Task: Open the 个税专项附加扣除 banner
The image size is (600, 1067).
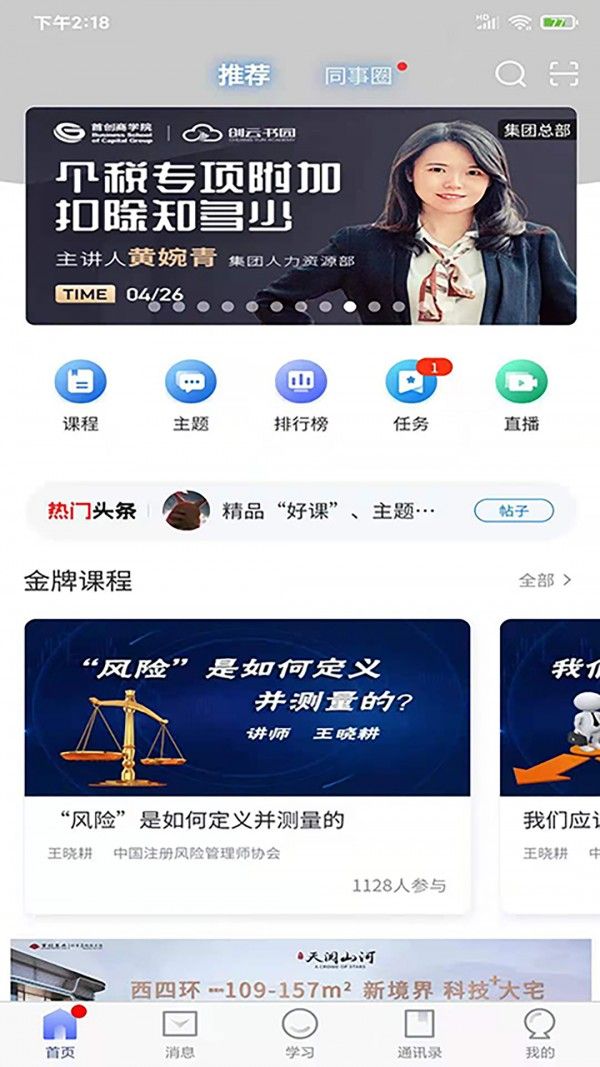Action: click(x=300, y=215)
